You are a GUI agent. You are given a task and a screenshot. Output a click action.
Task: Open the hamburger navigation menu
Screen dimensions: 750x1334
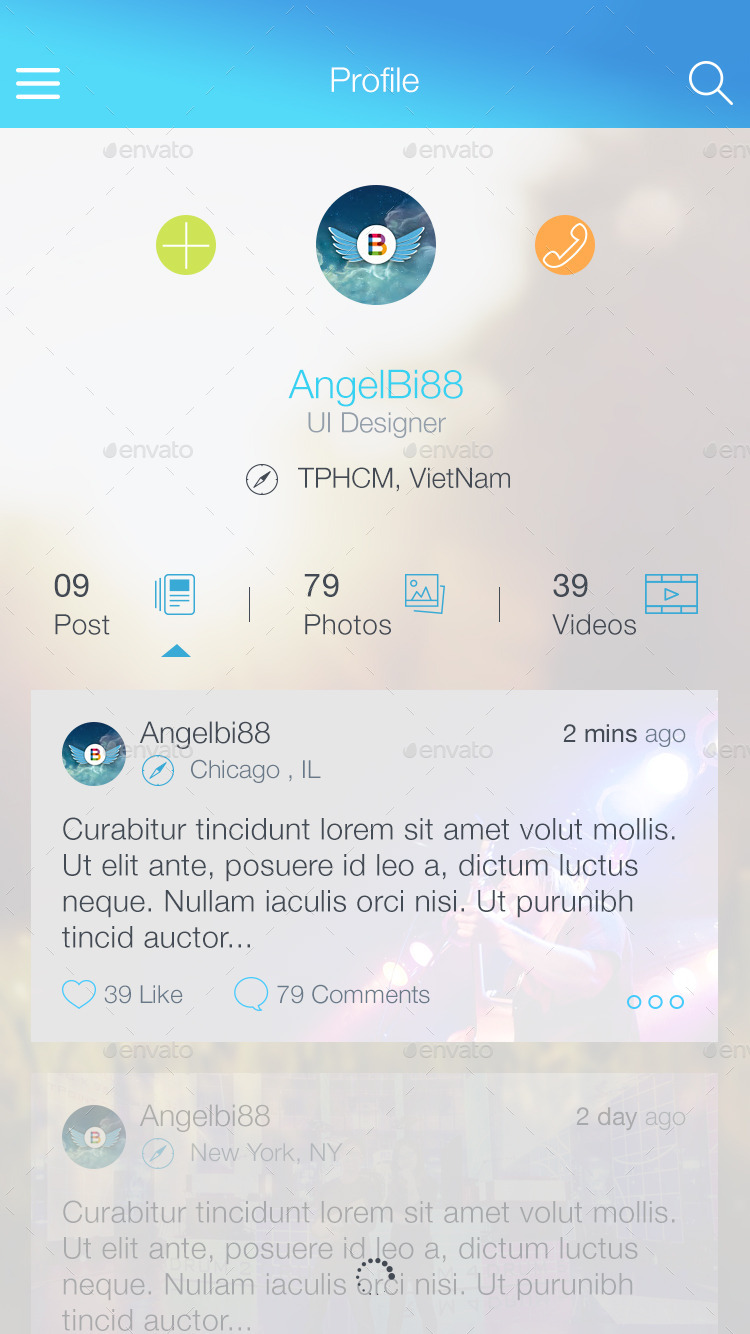(x=38, y=84)
